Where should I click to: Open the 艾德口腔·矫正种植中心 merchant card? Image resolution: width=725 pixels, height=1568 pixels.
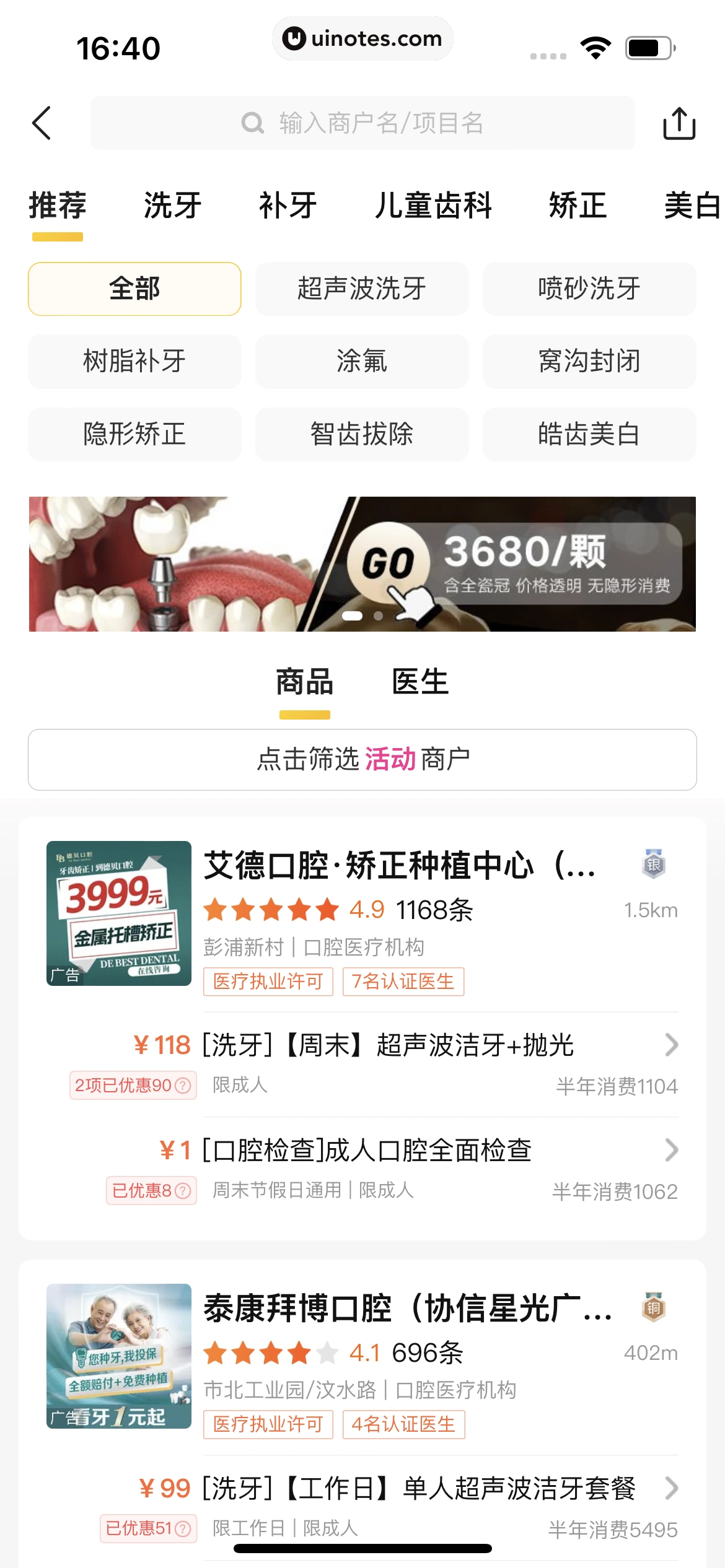tap(400, 866)
